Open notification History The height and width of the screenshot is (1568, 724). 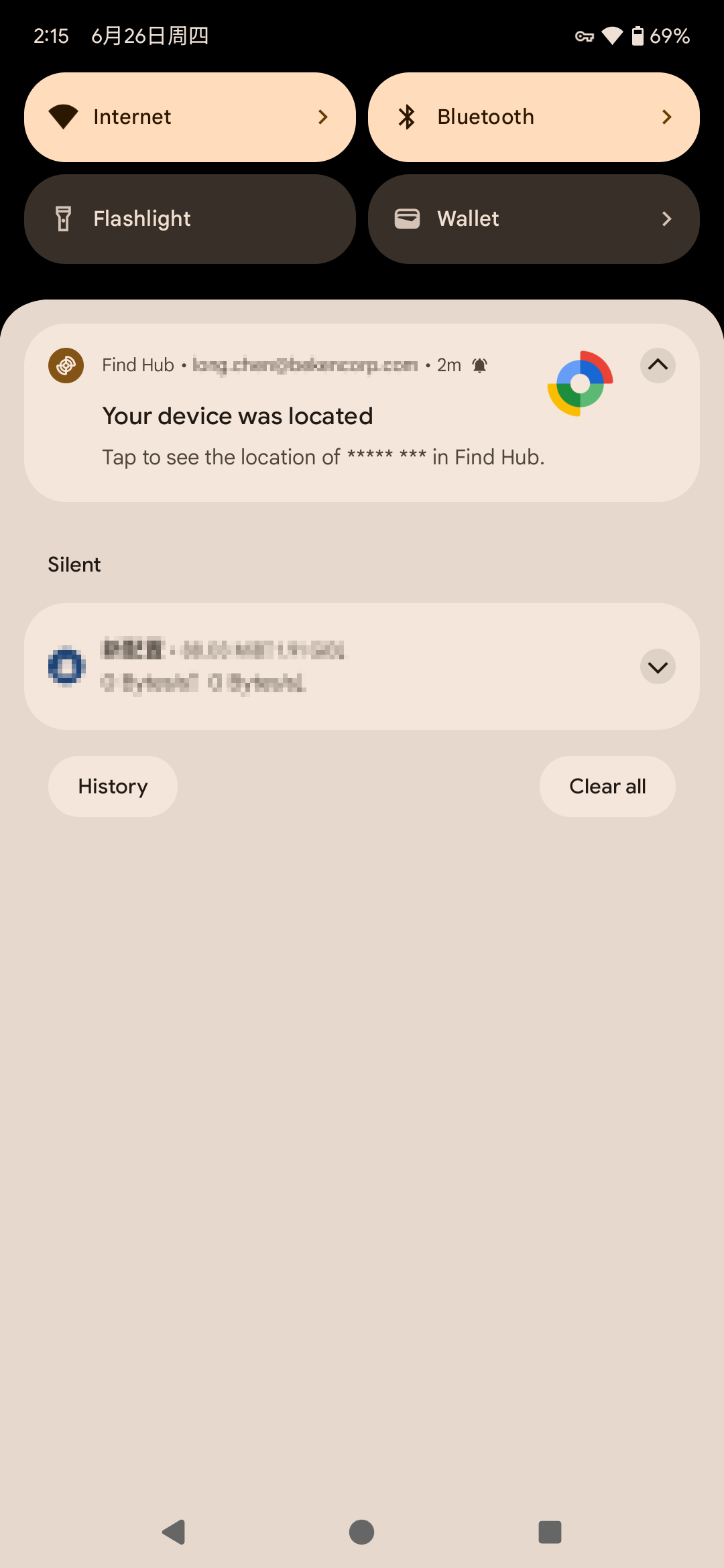tap(113, 786)
